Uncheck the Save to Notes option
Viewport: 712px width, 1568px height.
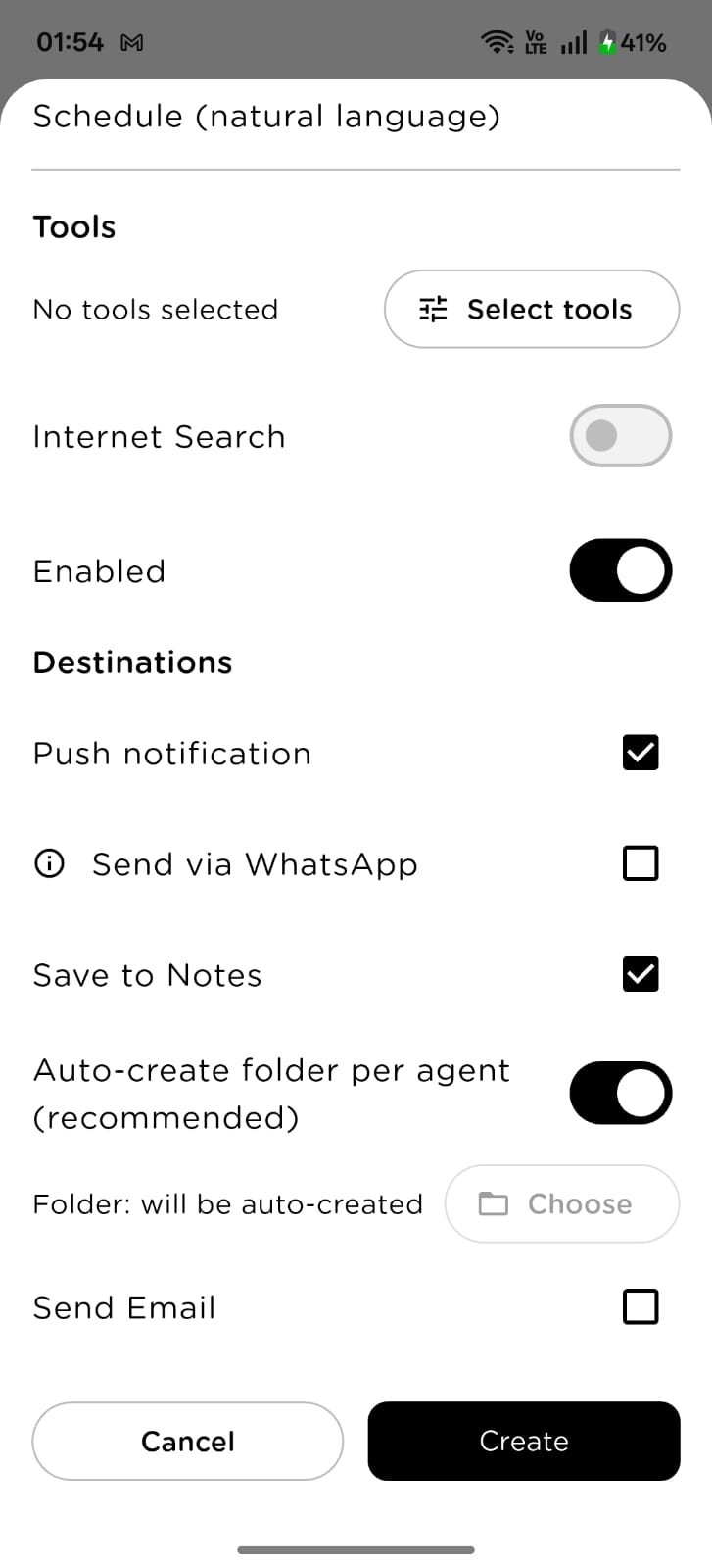tap(640, 974)
